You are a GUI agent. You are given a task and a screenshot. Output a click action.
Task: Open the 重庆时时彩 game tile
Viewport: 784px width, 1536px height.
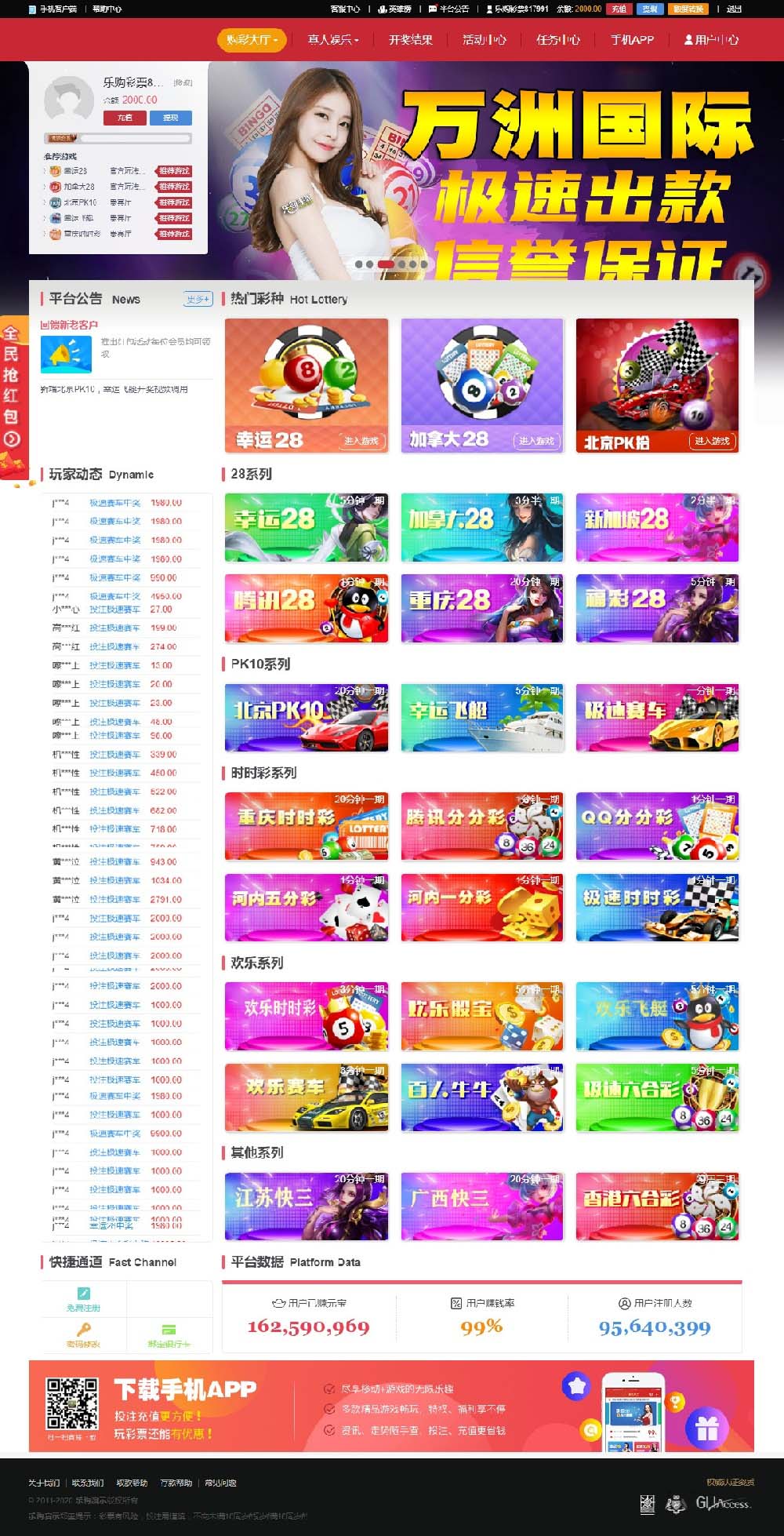[x=306, y=826]
